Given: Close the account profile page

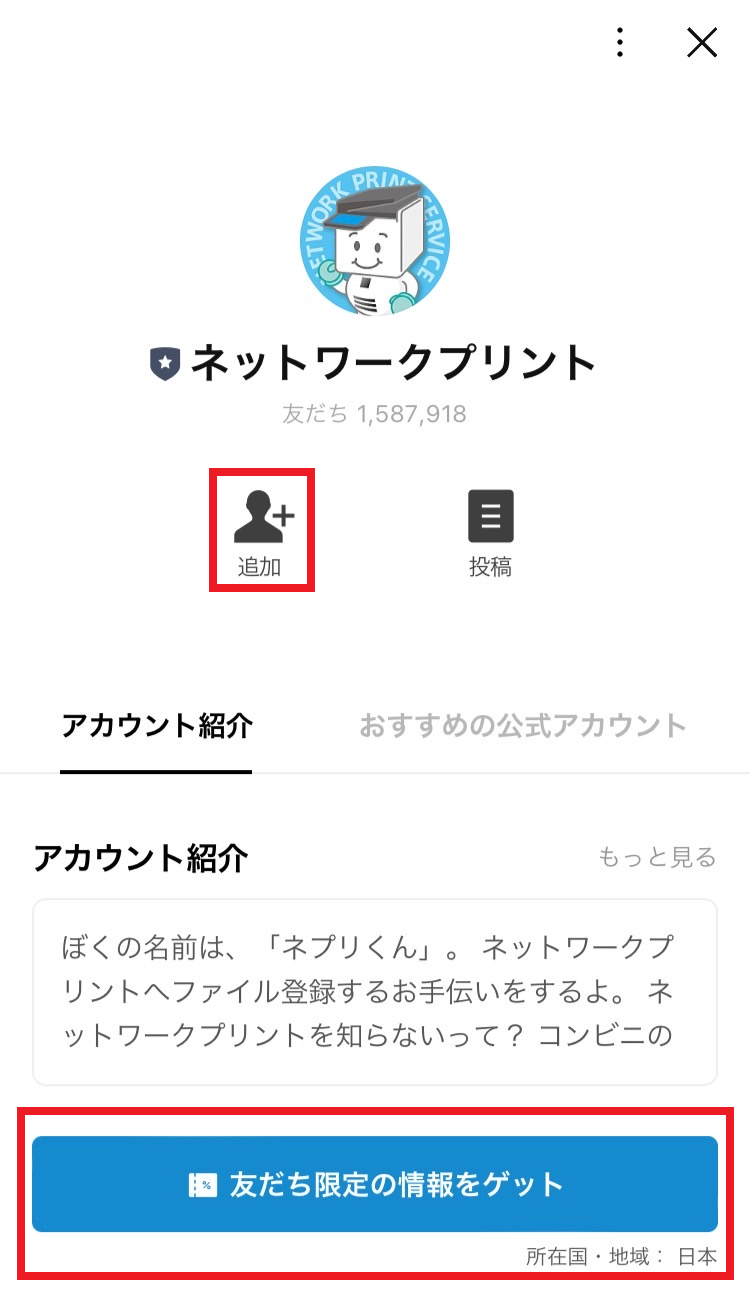Looking at the screenshot, I should (x=702, y=42).
